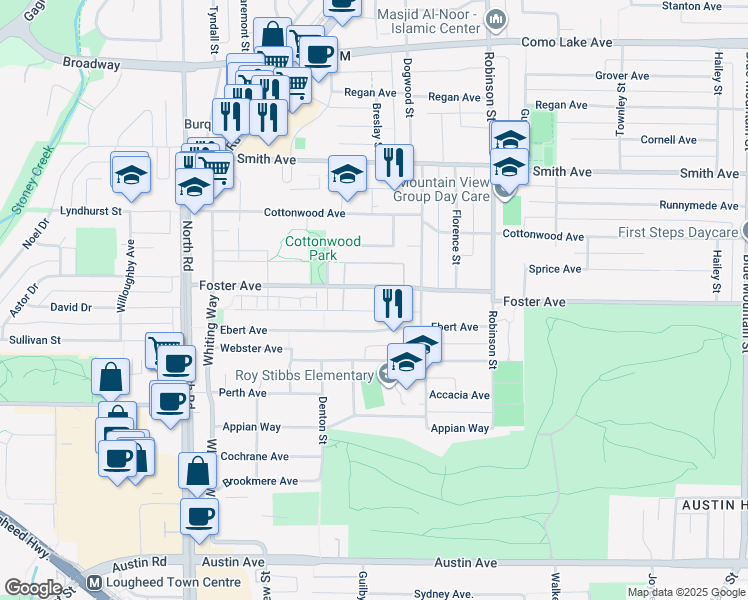This screenshot has height=600, width=748.
Task: Select the cafe marker above Austin Rd
Action: (199, 517)
